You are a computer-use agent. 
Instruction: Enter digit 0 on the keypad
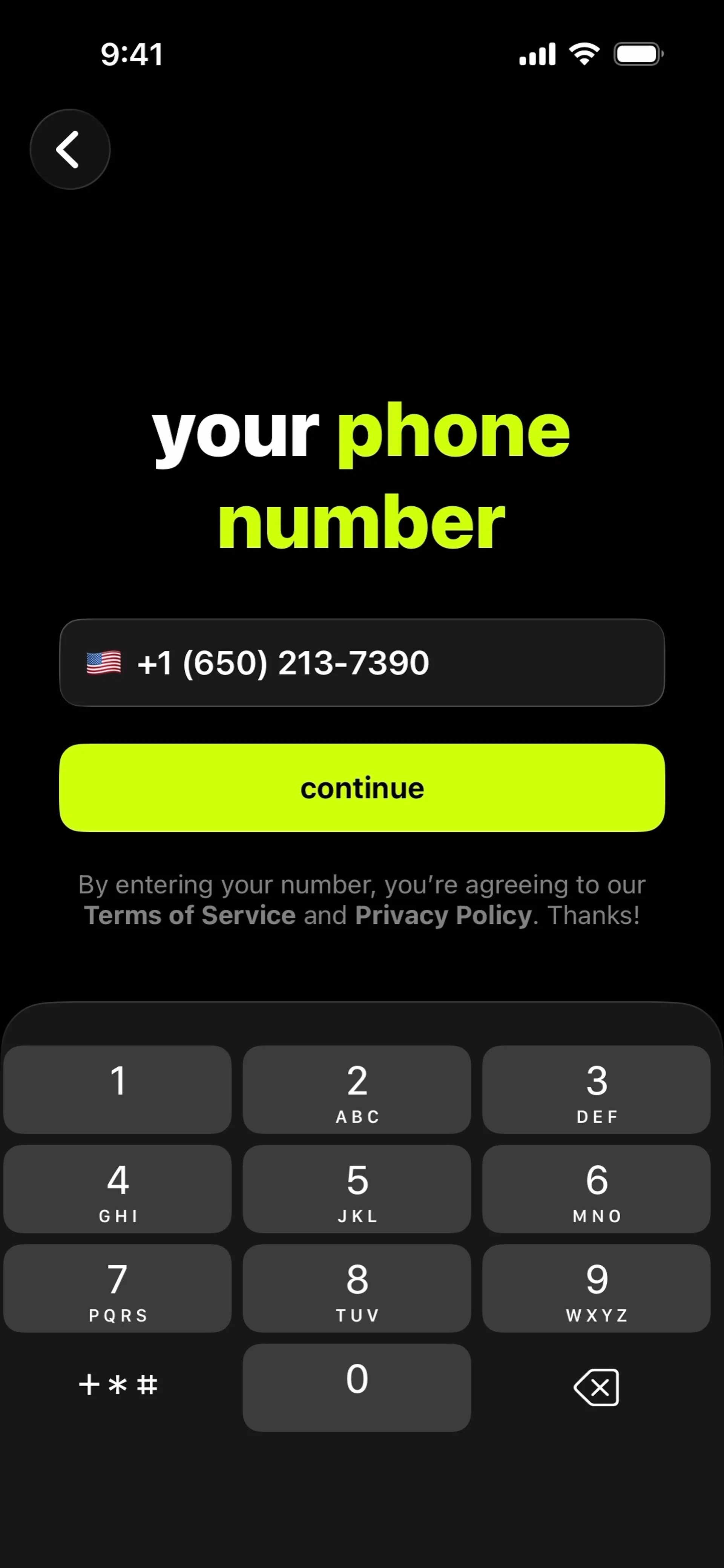(357, 1387)
